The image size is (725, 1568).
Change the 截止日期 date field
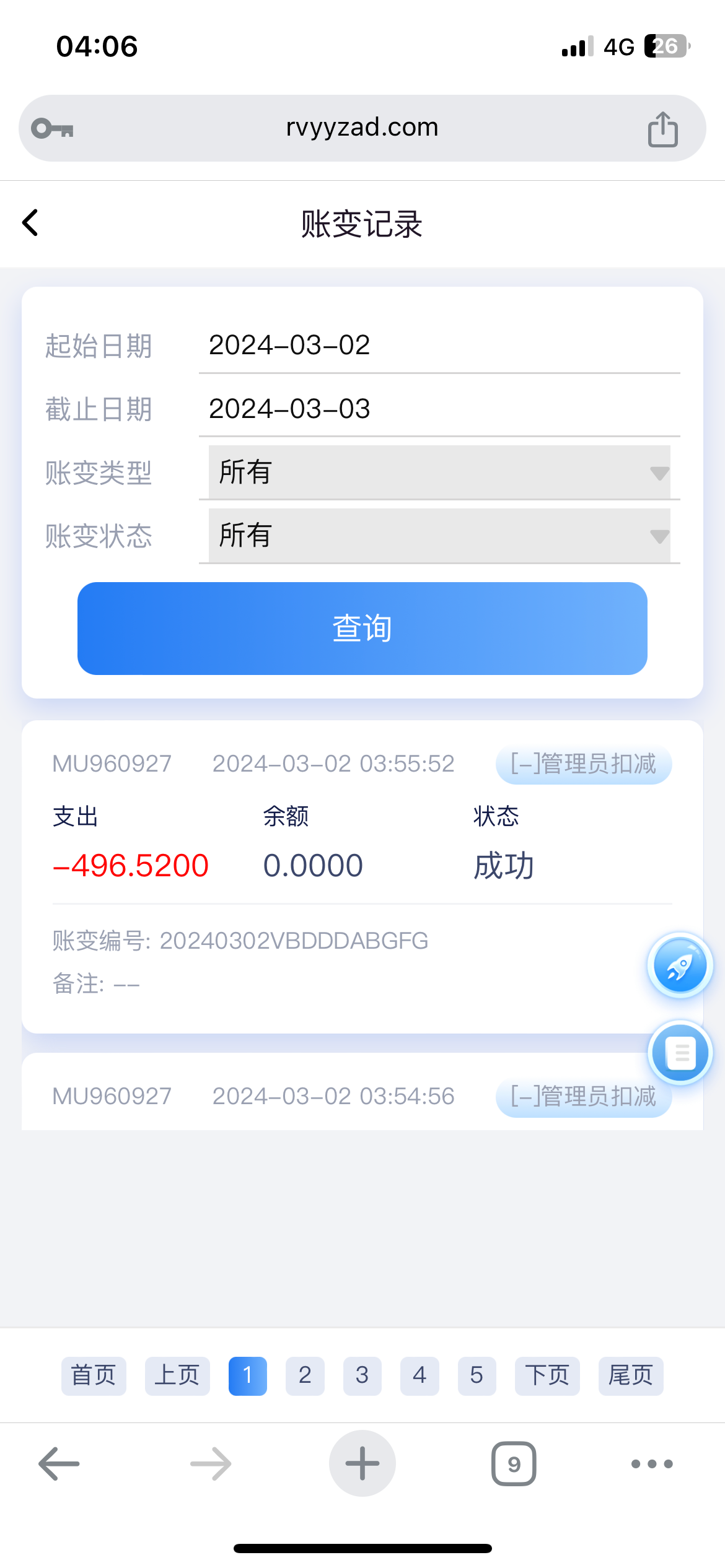439,409
